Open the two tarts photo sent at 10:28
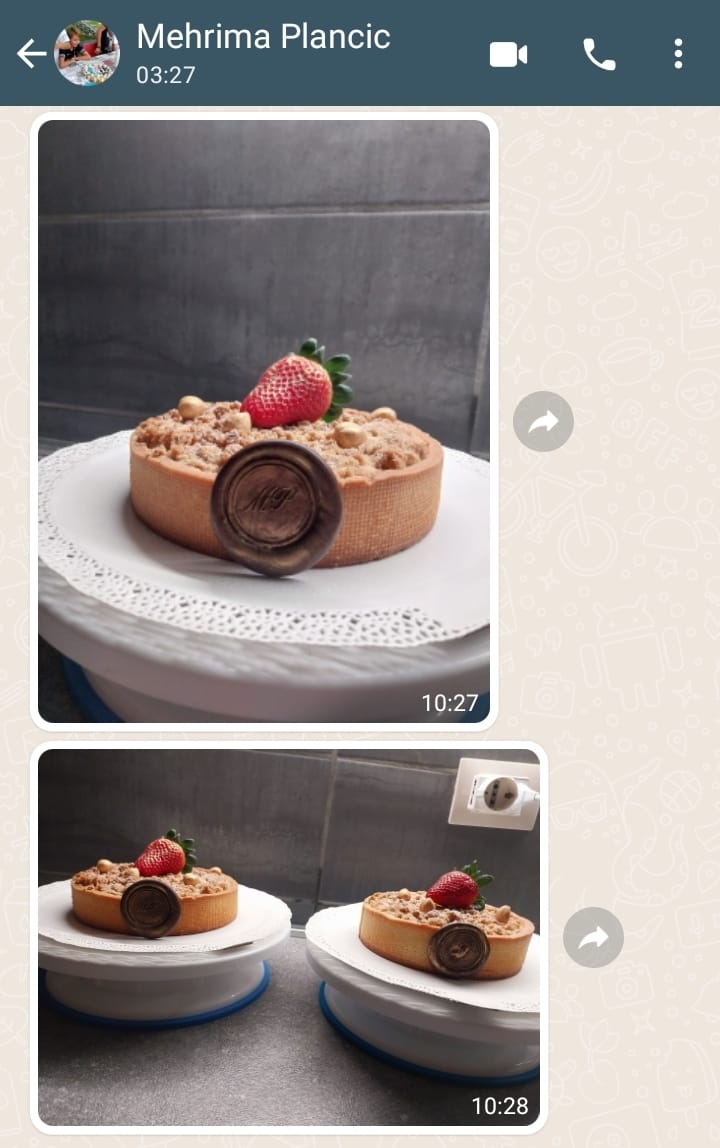 click(x=288, y=936)
